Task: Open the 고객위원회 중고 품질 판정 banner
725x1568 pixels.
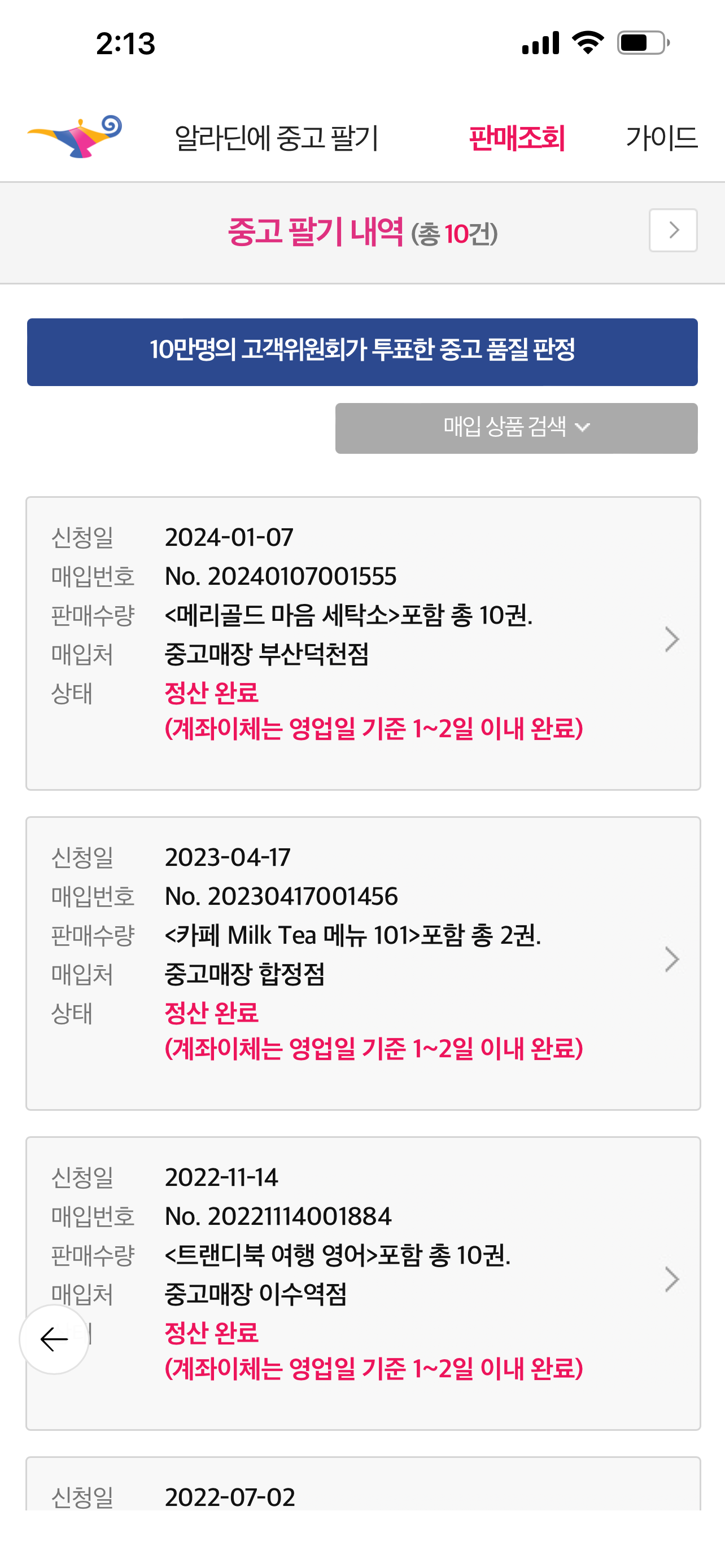Action: (x=362, y=352)
